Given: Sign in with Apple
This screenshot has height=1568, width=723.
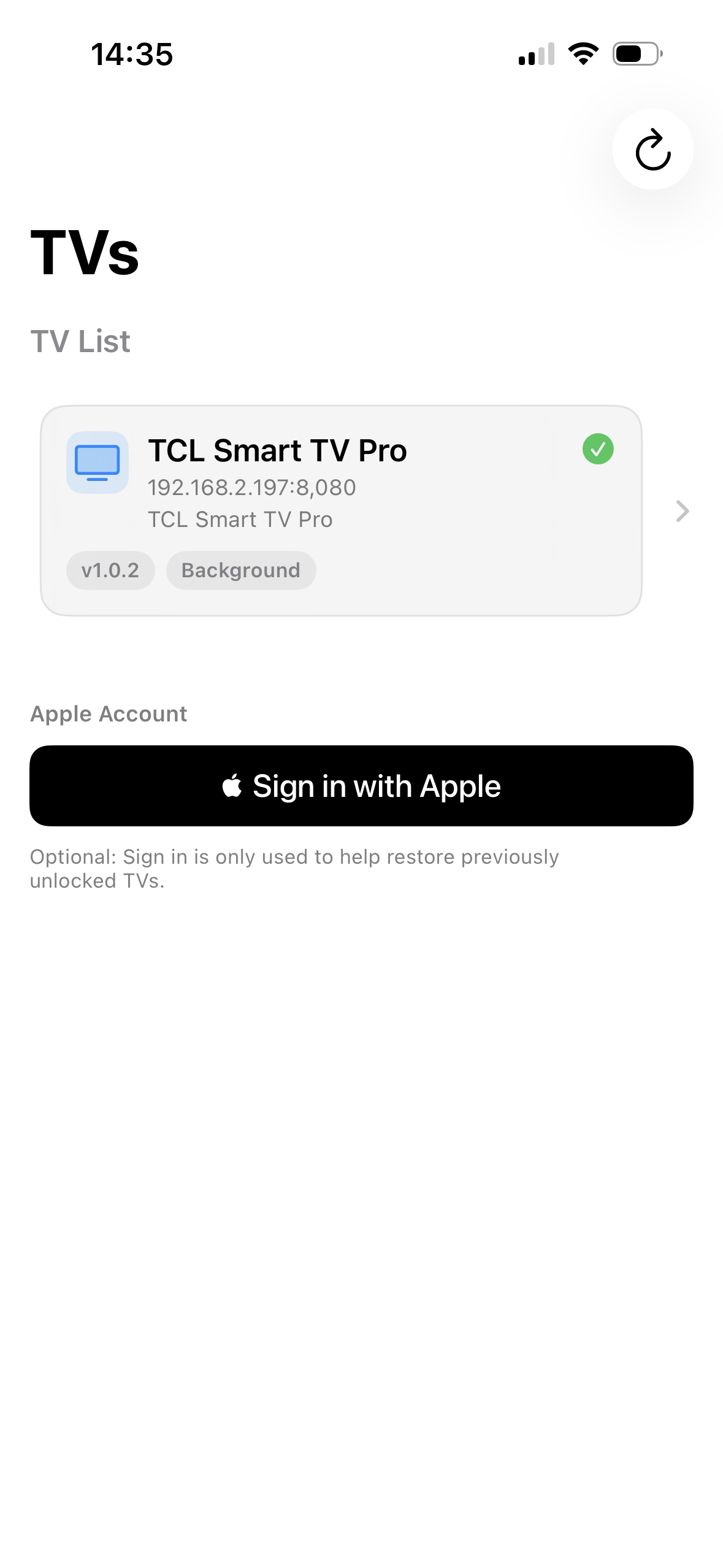Looking at the screenshot, I should [361, 786].
